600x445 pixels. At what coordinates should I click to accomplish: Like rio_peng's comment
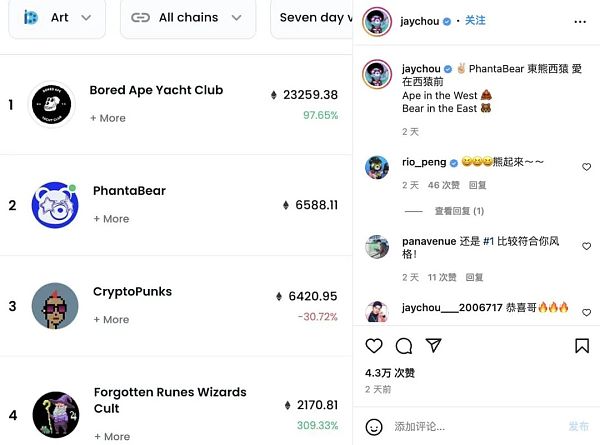click(586, 167)
